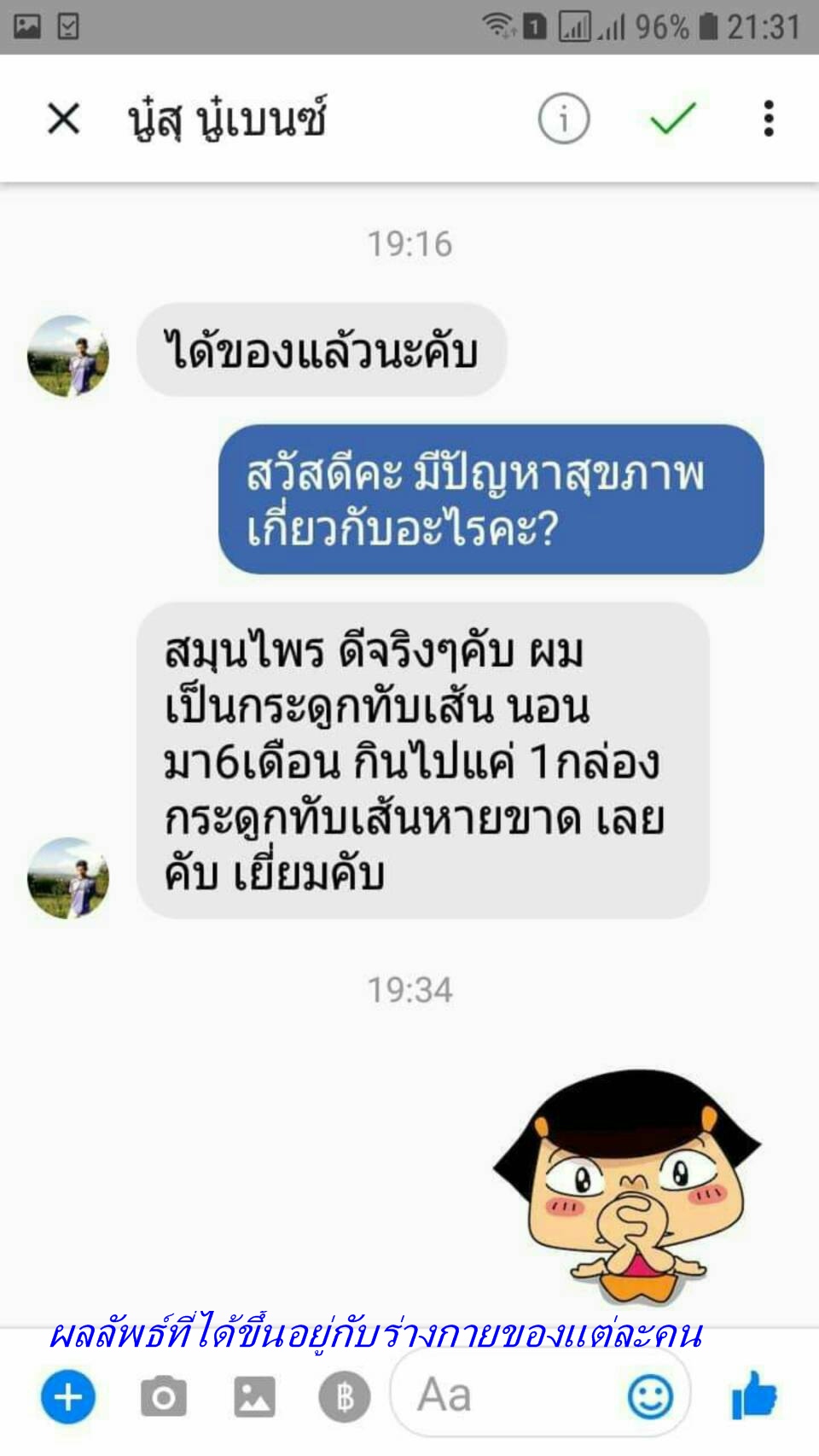Send a thumbs-up like

[754, 1395]
